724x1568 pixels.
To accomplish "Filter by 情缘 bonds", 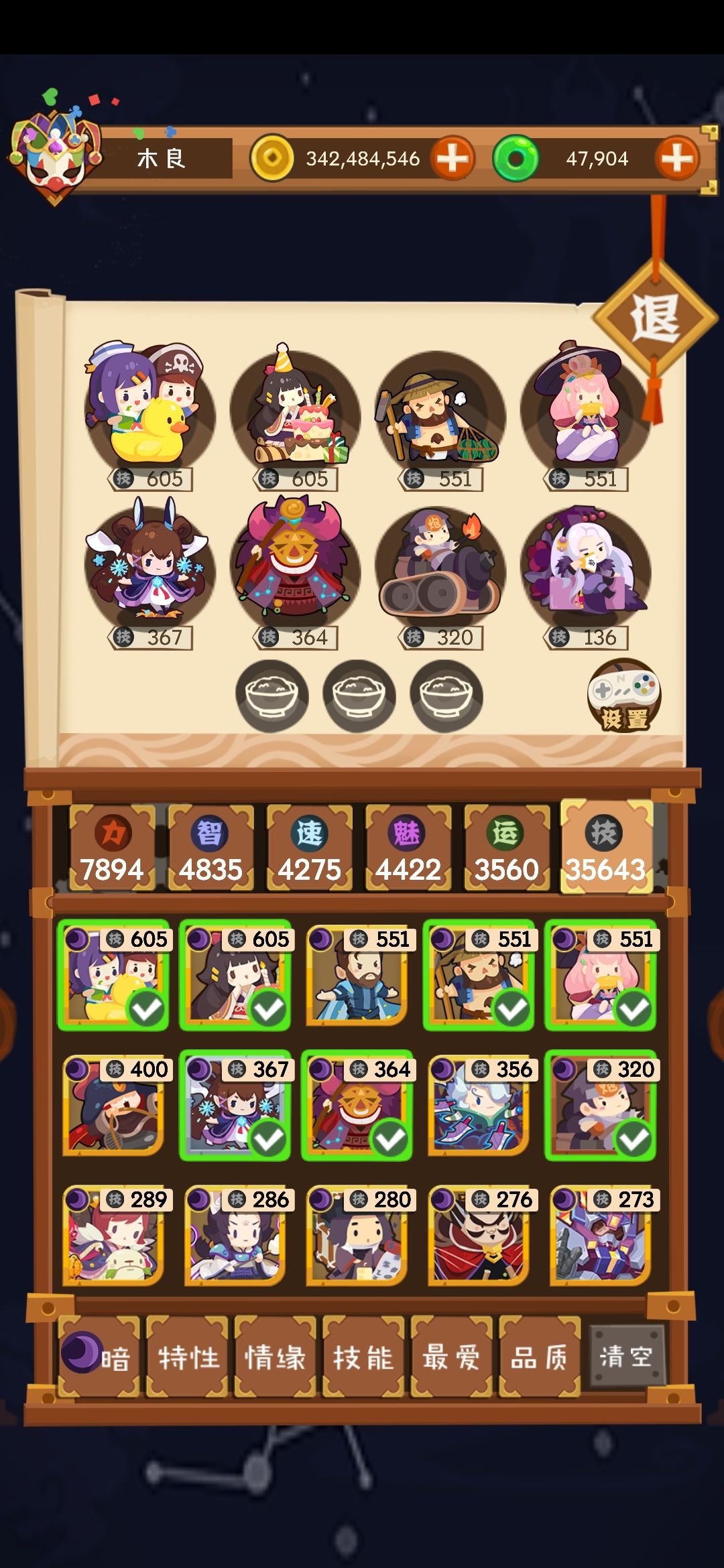I will (x=276, y=1357).
